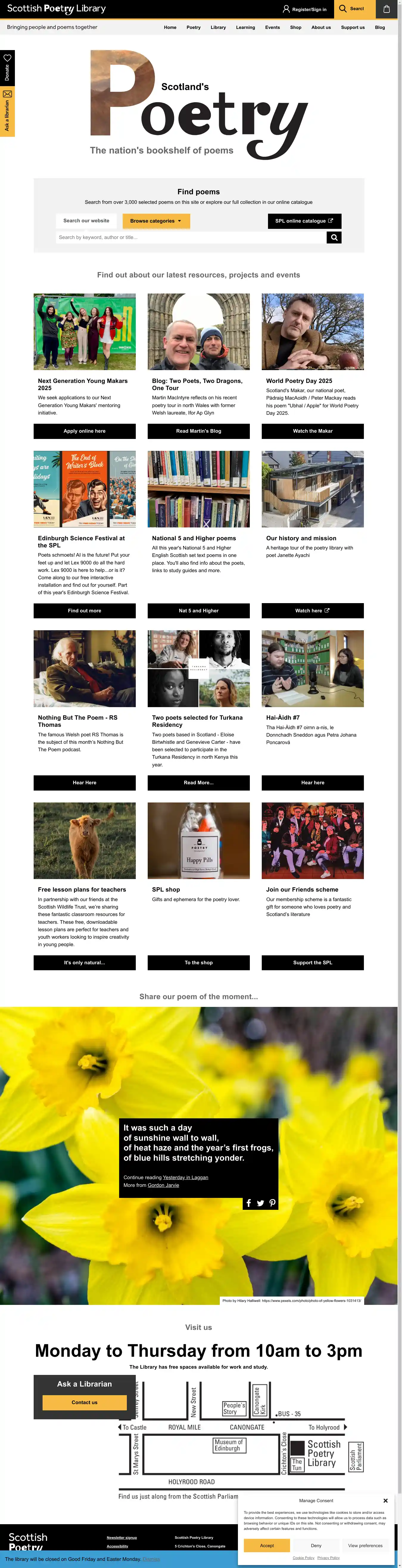Open the SPL online catalogue
This screenshot has height=1568, width=402.
click(304, 221)
